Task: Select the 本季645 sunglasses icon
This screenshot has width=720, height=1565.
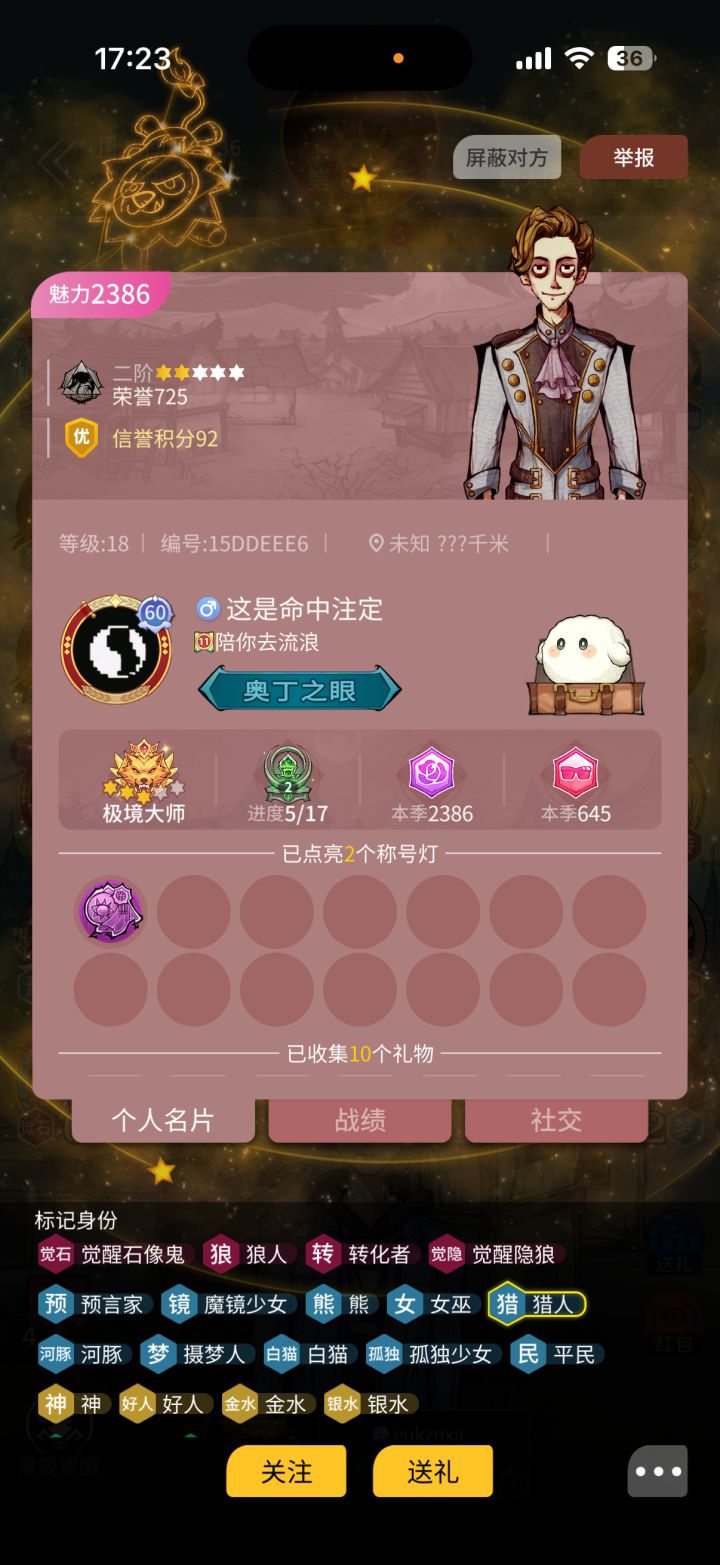Action: [x=574, y=770]
